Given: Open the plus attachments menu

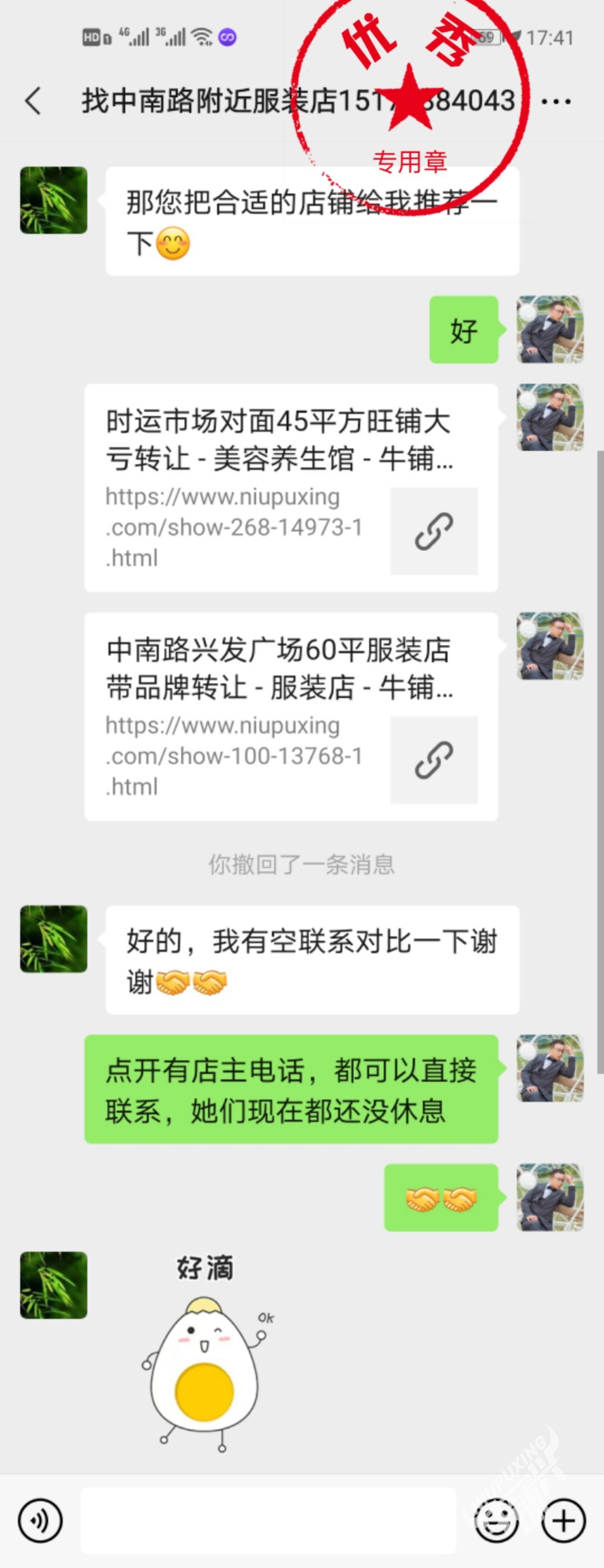Looking at the screenshot, I should (563, 1520).
